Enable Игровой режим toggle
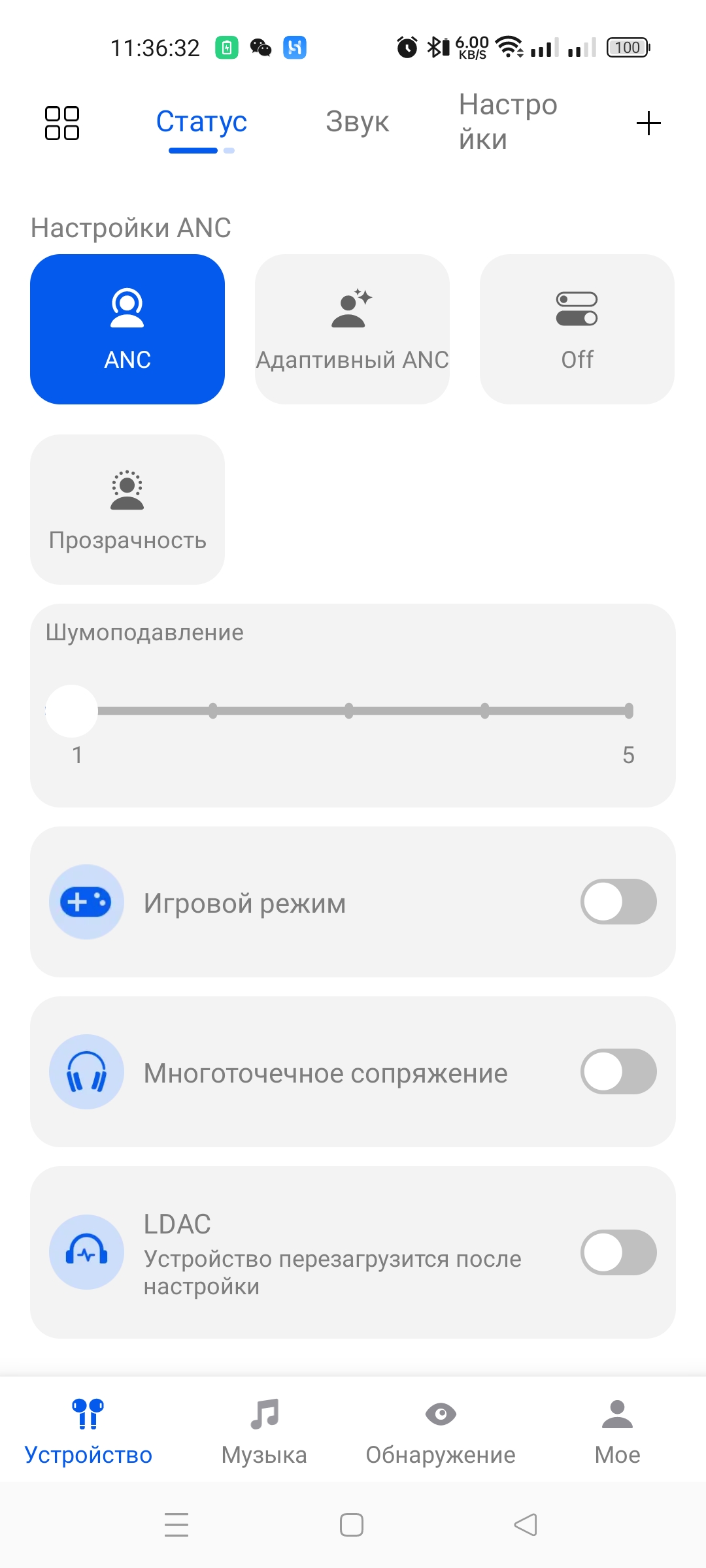Screen dimensions: 706x1568 click(x=618, y=902)
